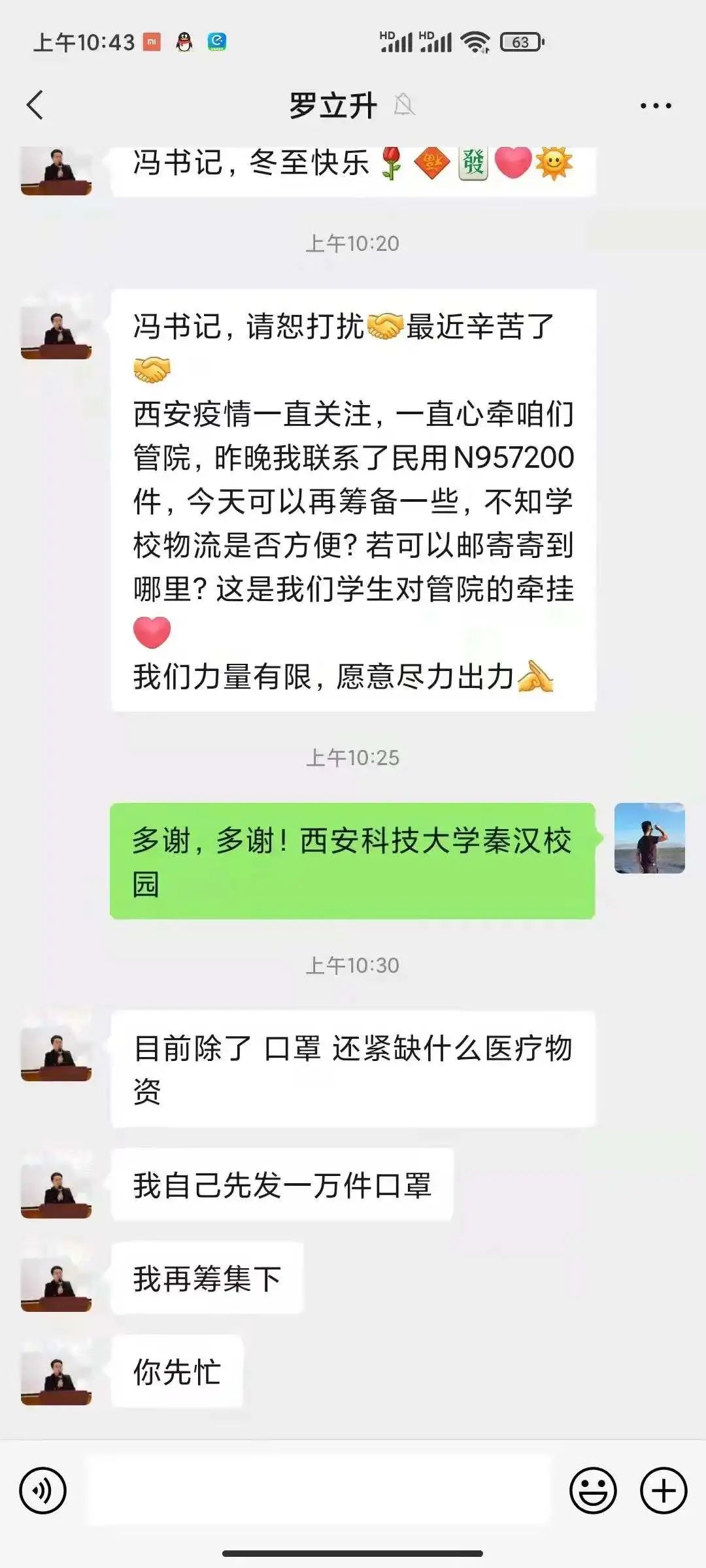Open the plus attachments menu
The image size is (706, 1568).
coord(664,1490)
